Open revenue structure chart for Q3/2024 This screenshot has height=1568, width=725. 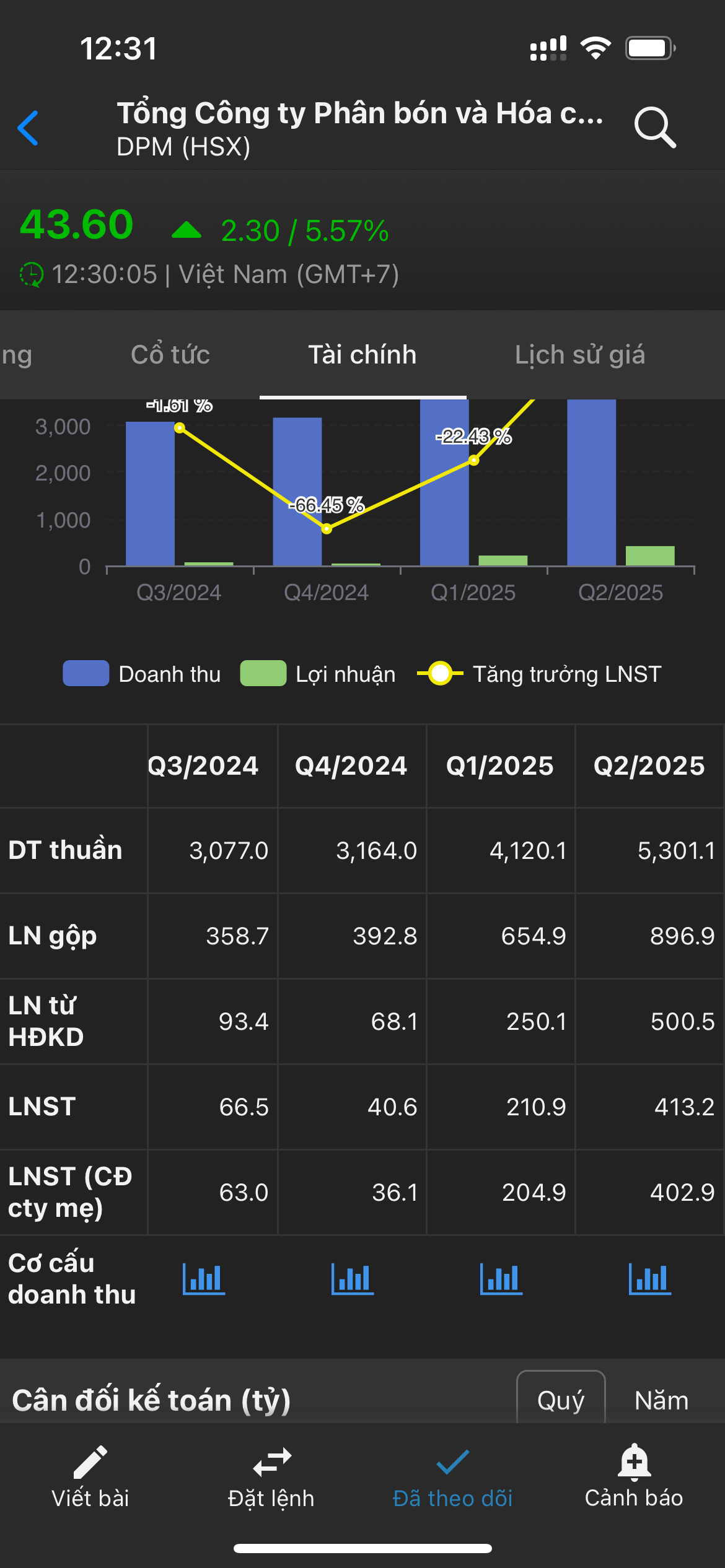204,1279
